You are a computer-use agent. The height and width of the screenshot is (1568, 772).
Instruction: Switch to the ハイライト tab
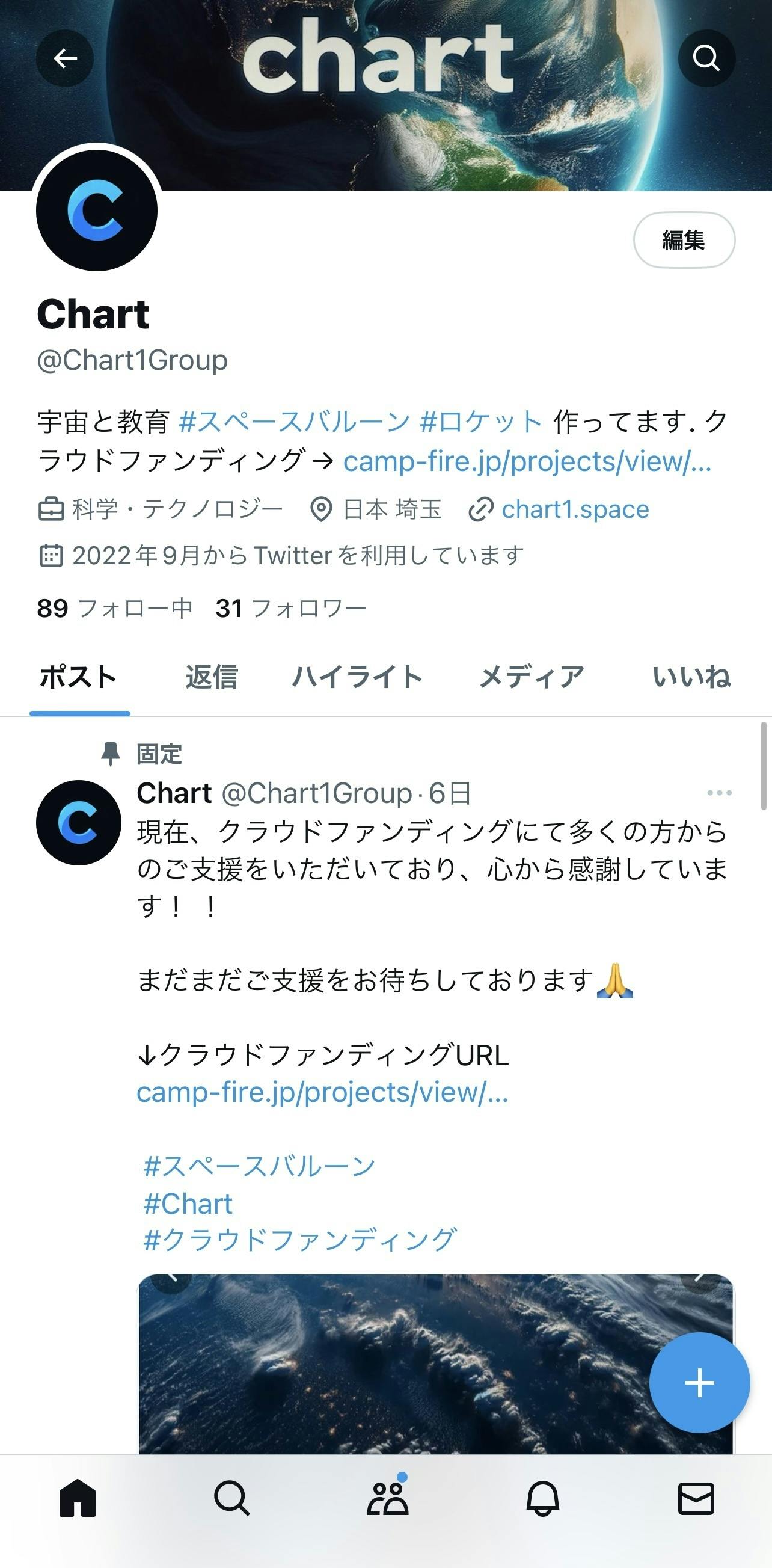coord(357,677)
